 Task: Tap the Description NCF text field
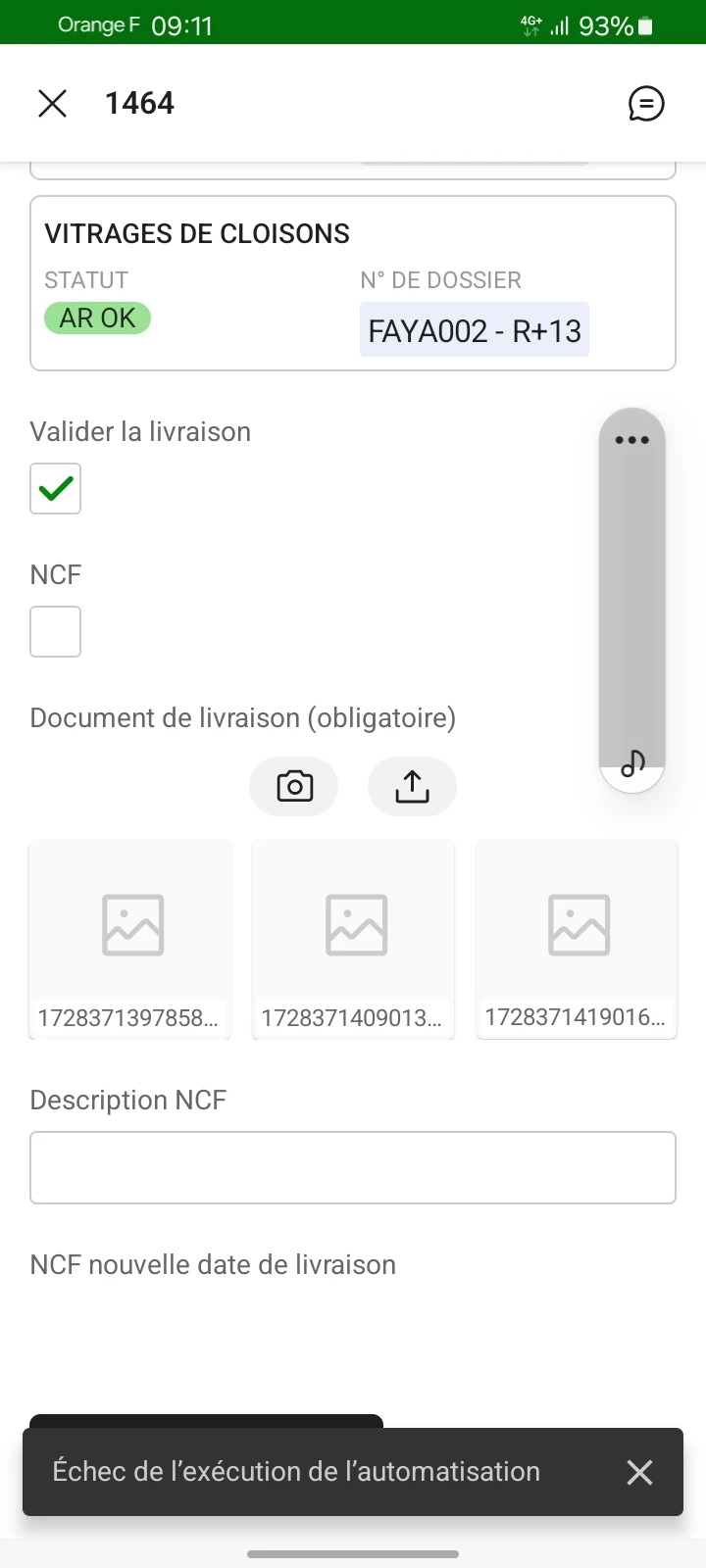coord(353,1167)
